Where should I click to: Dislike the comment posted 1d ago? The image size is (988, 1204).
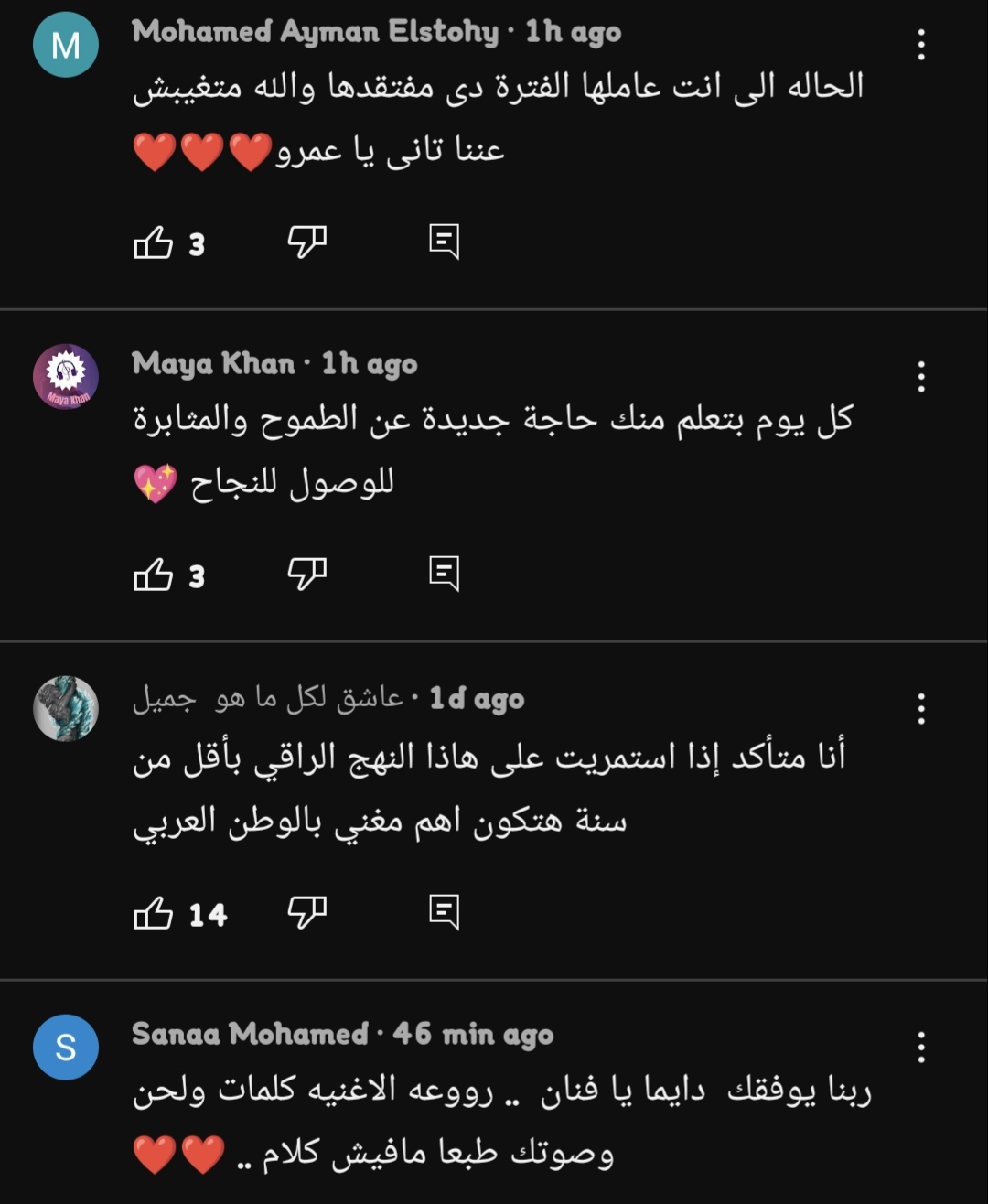tap(306, 912)
